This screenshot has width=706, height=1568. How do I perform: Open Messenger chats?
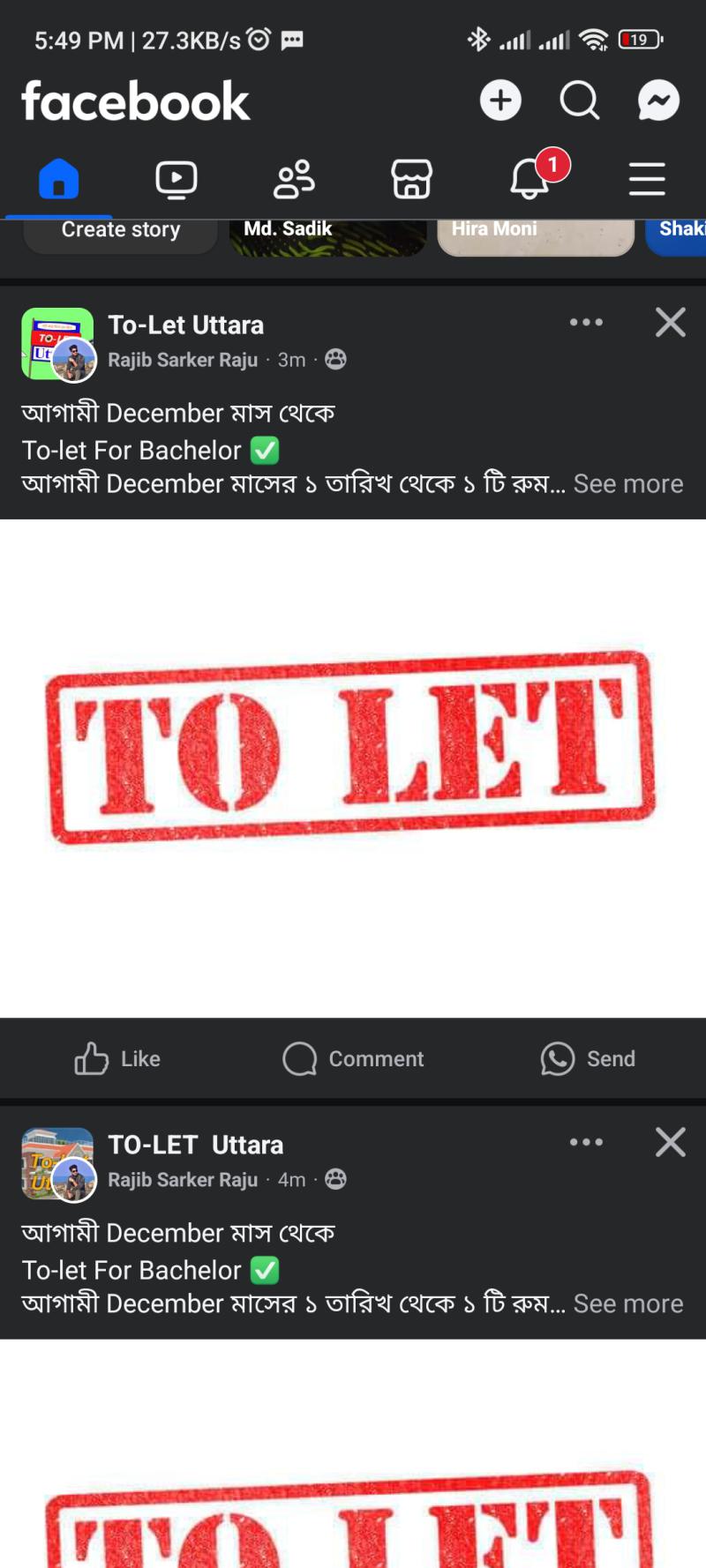(x=658, y=101)
